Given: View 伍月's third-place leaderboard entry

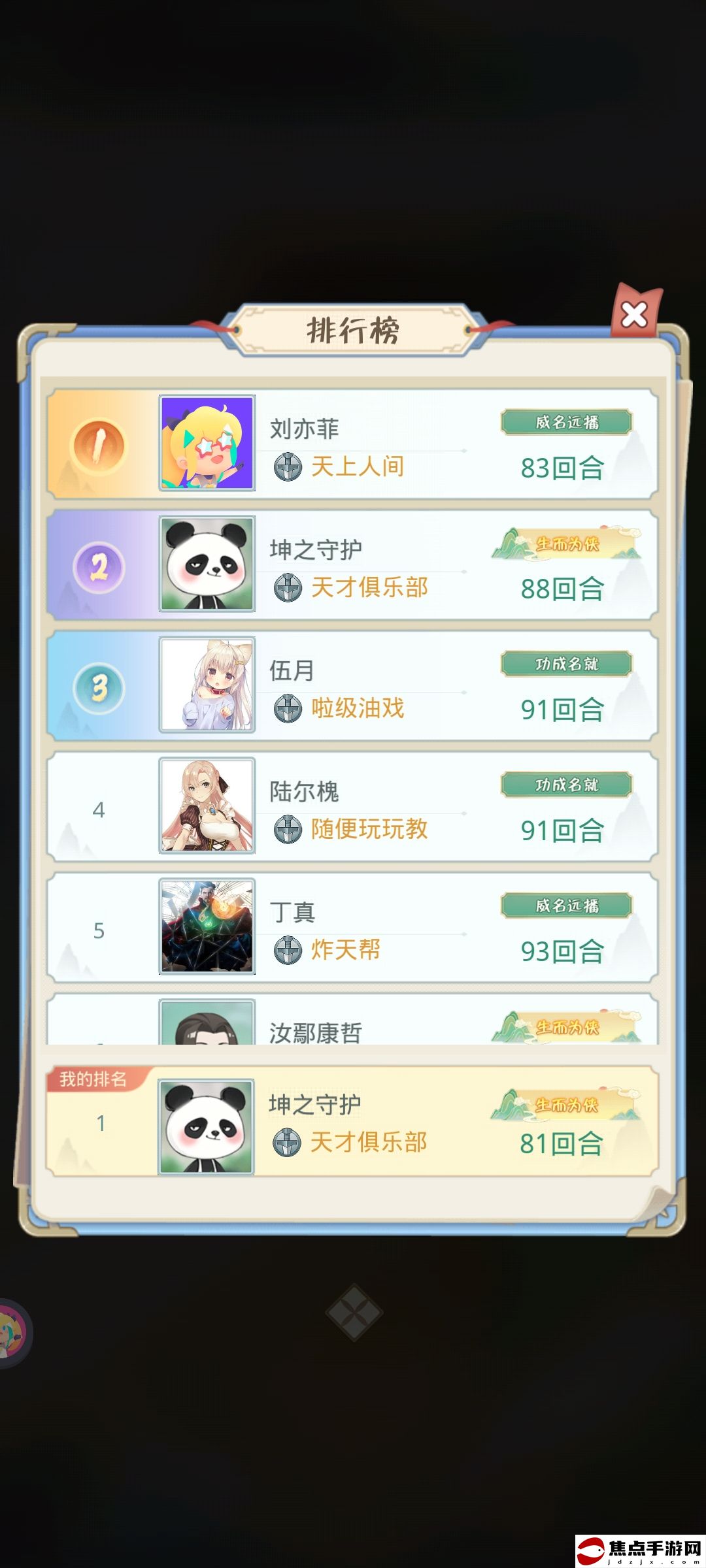Looking at the screenshot, I should [352, 685].
